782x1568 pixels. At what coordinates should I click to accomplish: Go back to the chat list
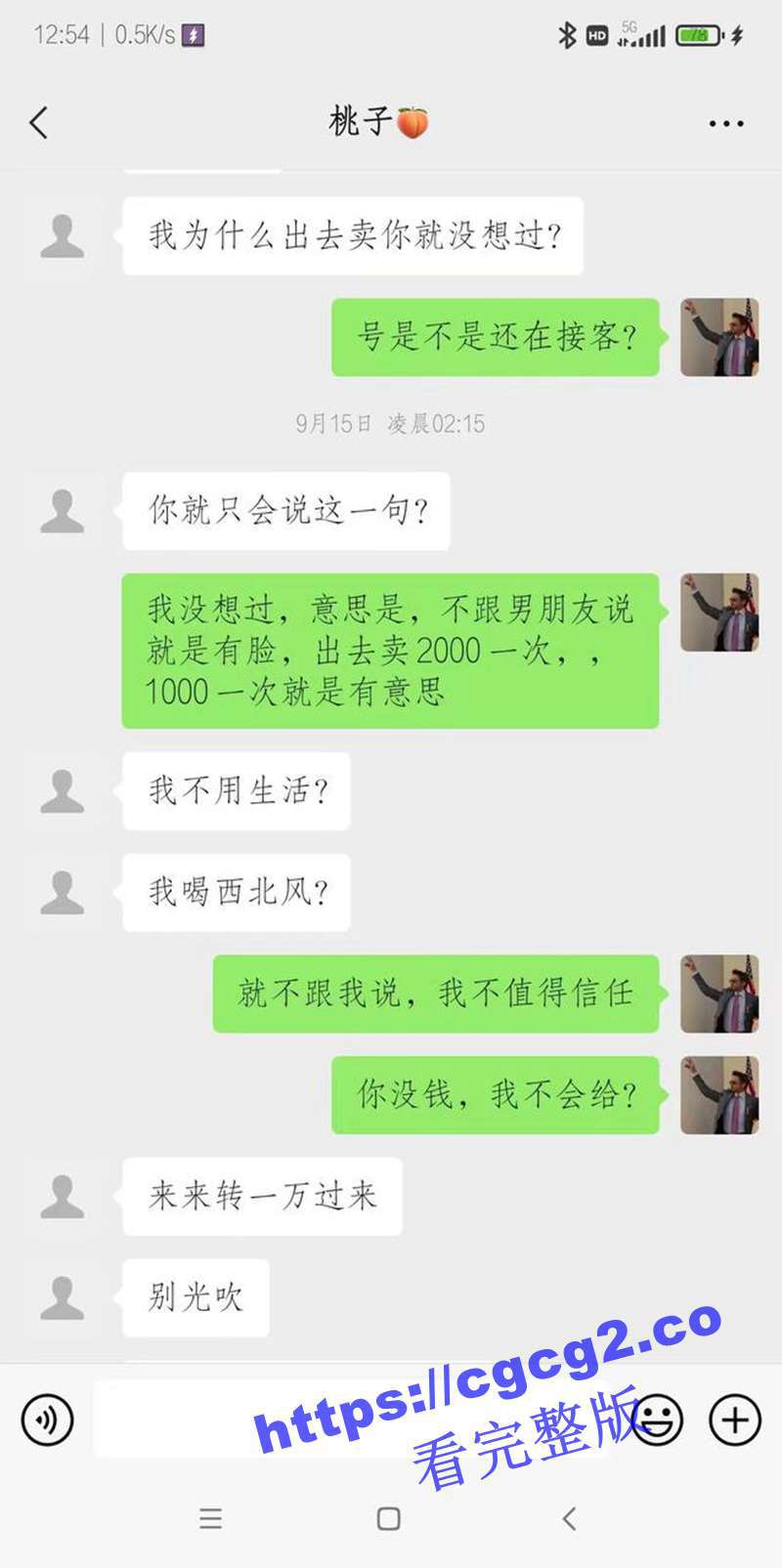pyautogui.click(x=39, y=123)
